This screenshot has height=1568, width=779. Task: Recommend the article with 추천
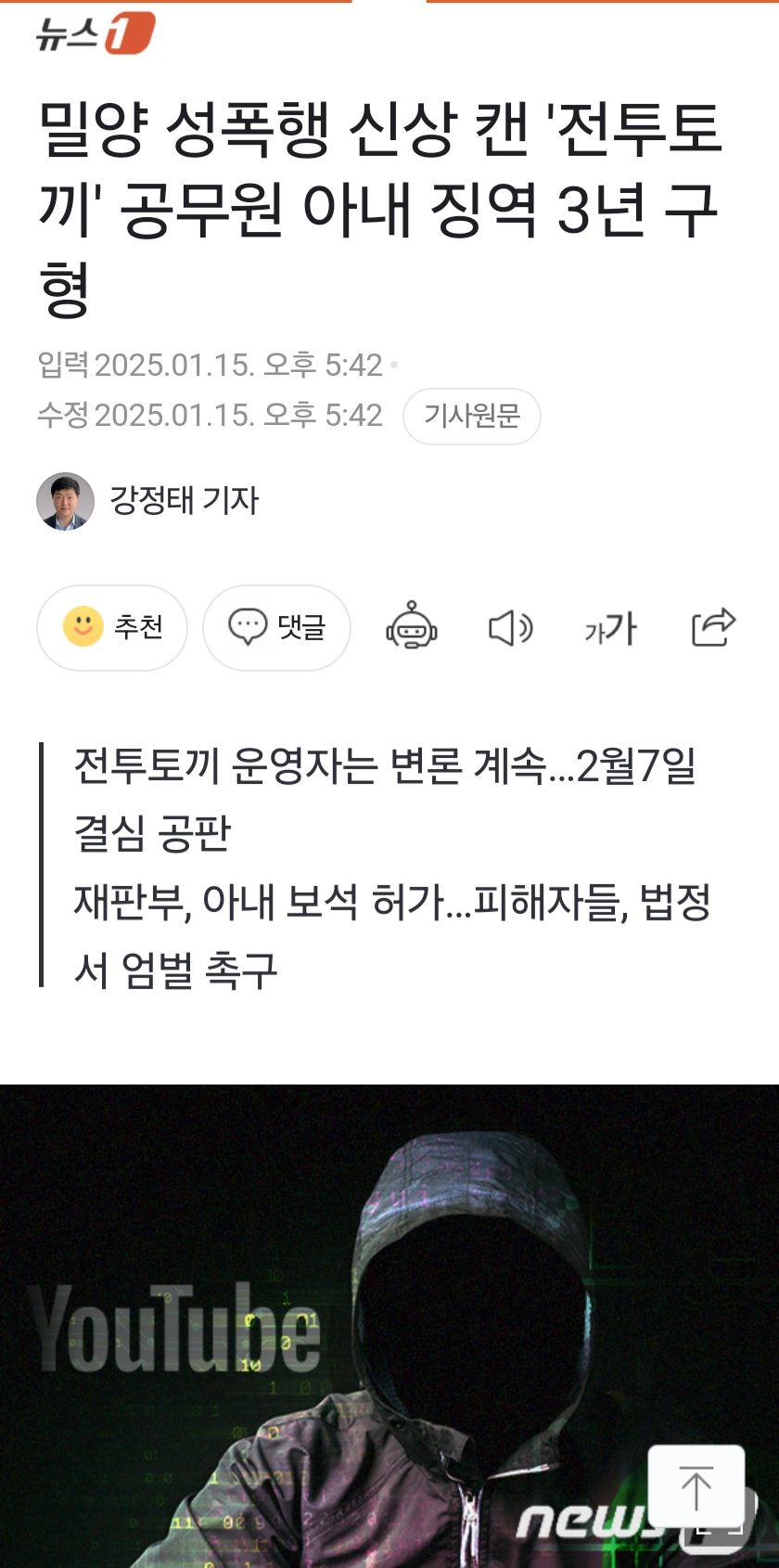click(x=112, y=628)
